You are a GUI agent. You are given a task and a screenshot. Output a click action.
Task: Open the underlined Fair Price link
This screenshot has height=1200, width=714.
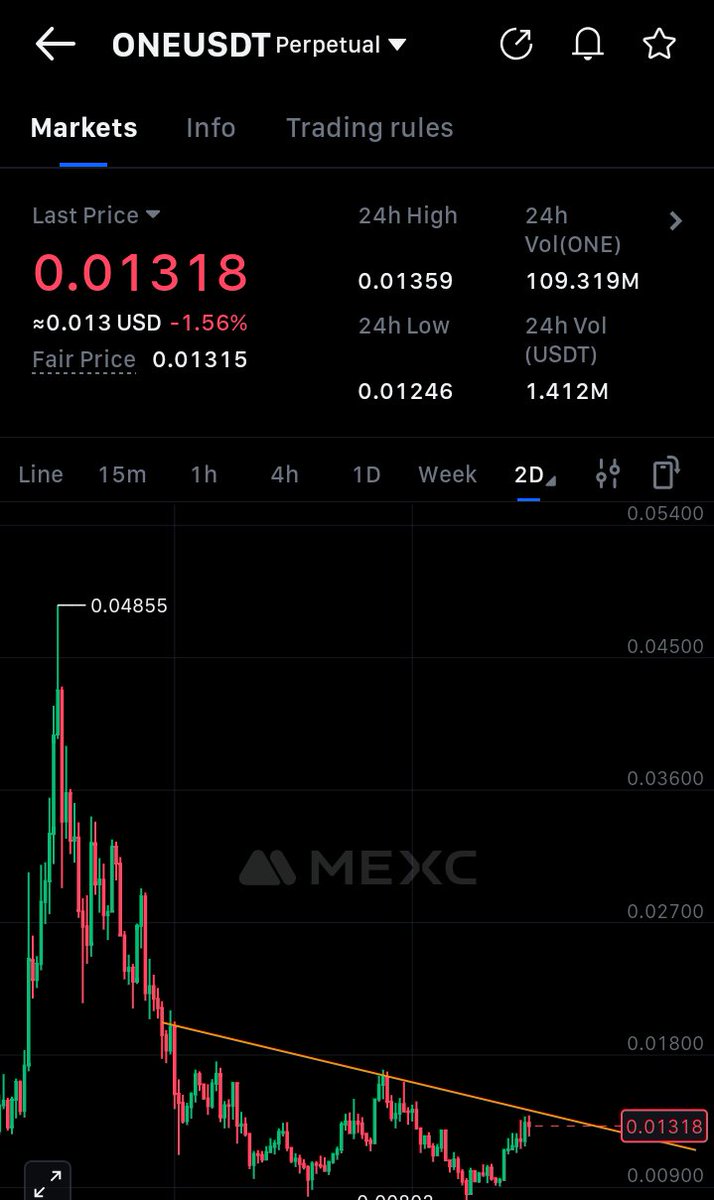pyautogui.click(x=84, y=359)
